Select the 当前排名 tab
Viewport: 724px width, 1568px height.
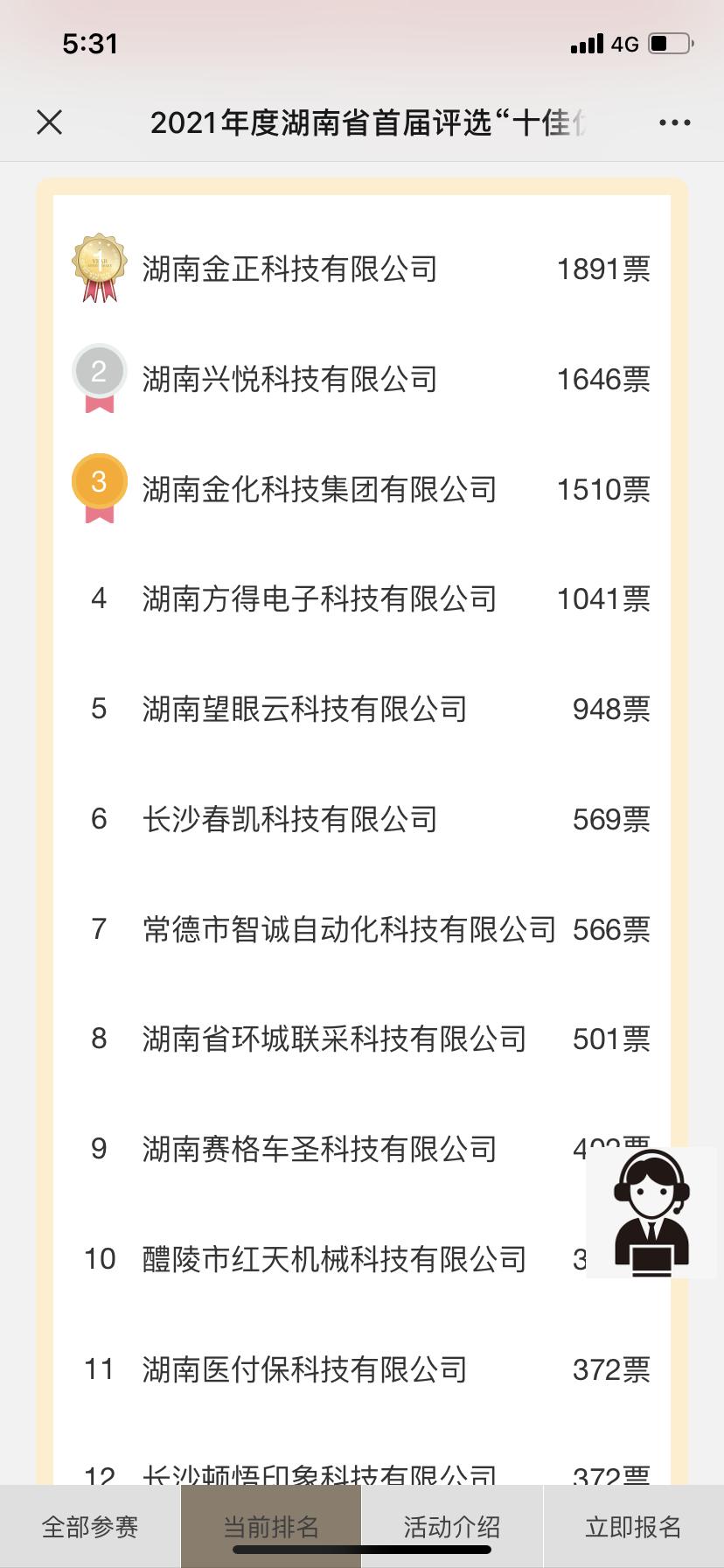pos(271,1527)
